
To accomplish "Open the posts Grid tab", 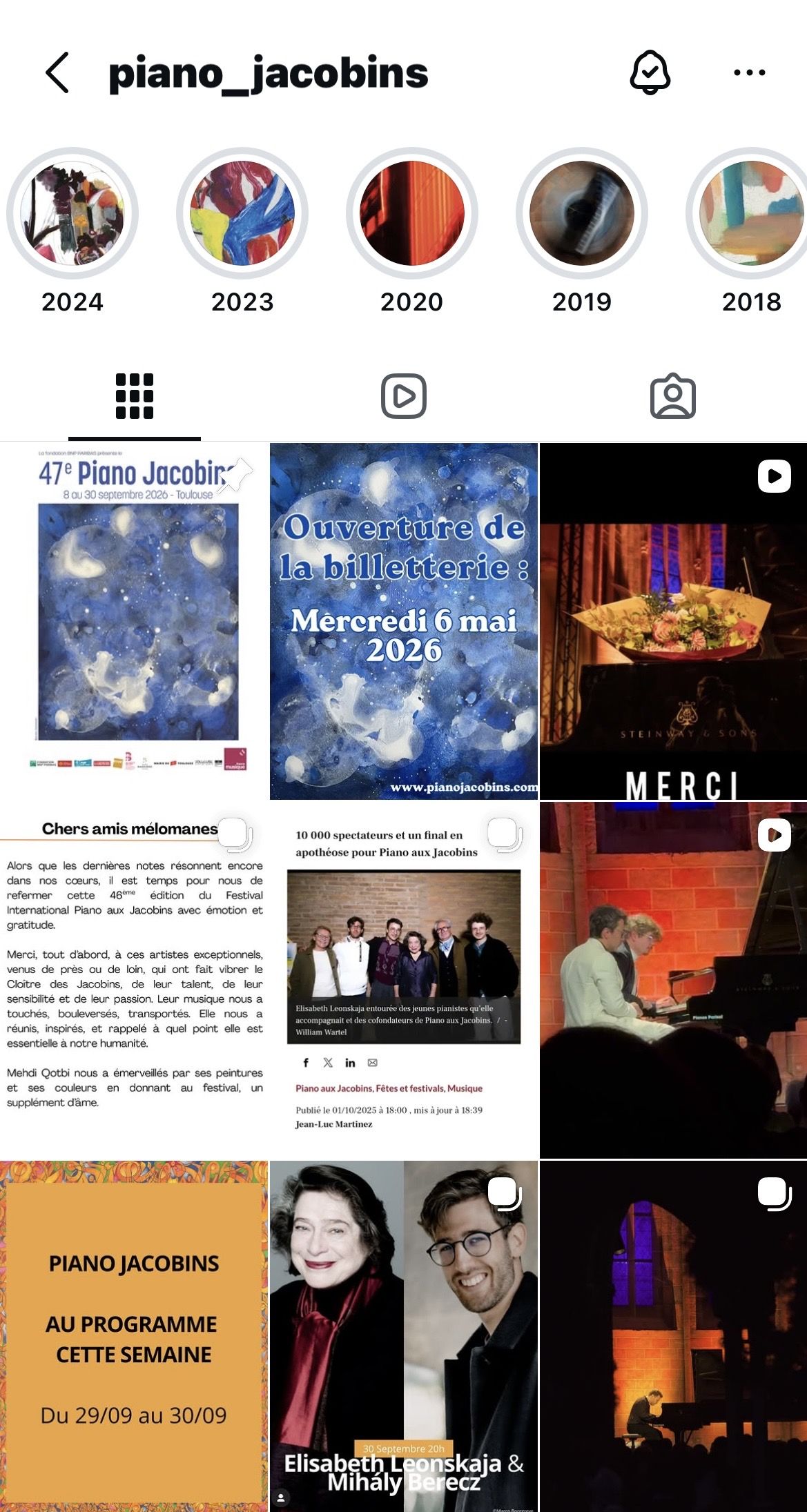I will [134, 395].
